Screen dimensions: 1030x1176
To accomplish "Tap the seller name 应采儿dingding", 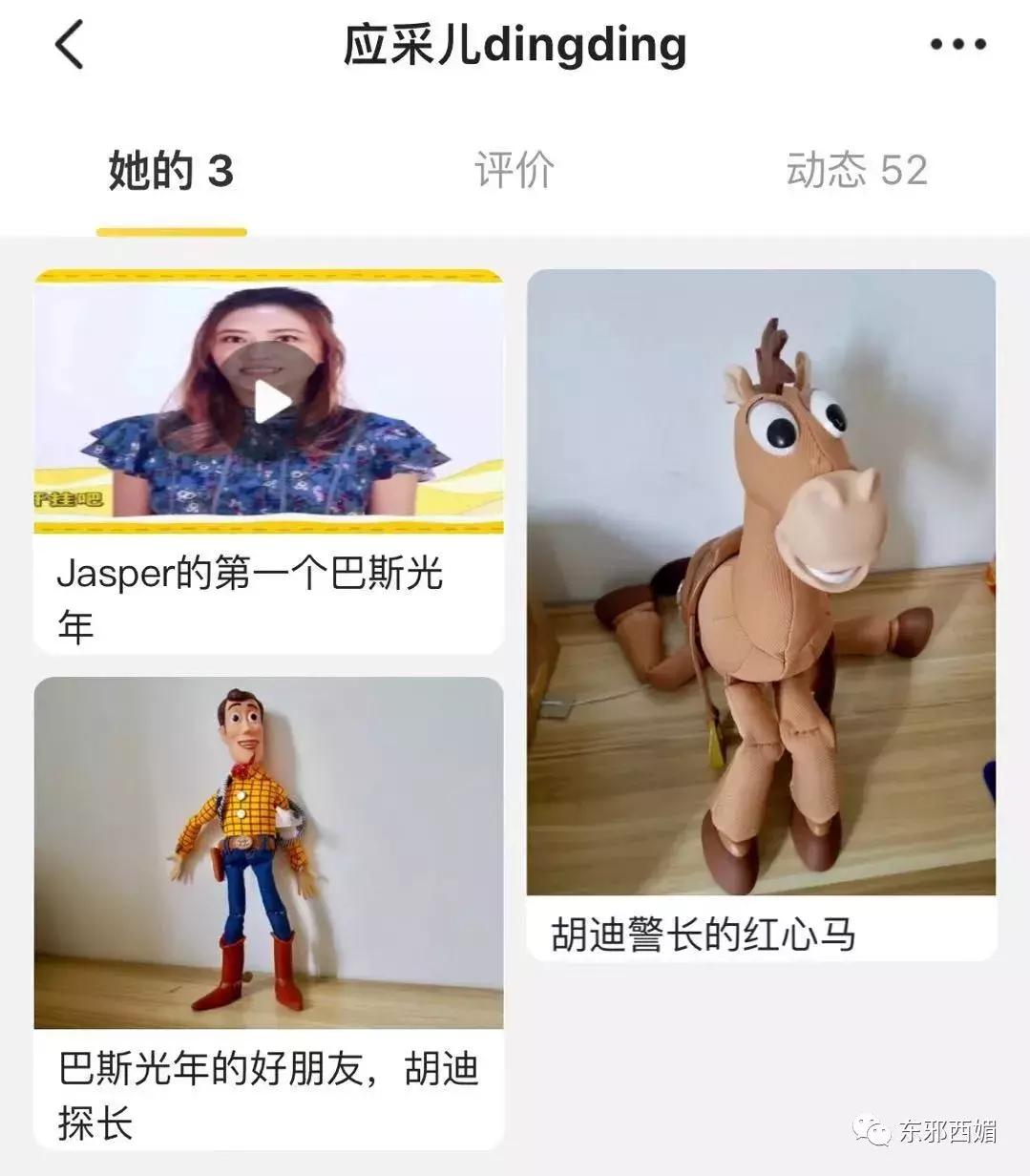I will [515, 44].
